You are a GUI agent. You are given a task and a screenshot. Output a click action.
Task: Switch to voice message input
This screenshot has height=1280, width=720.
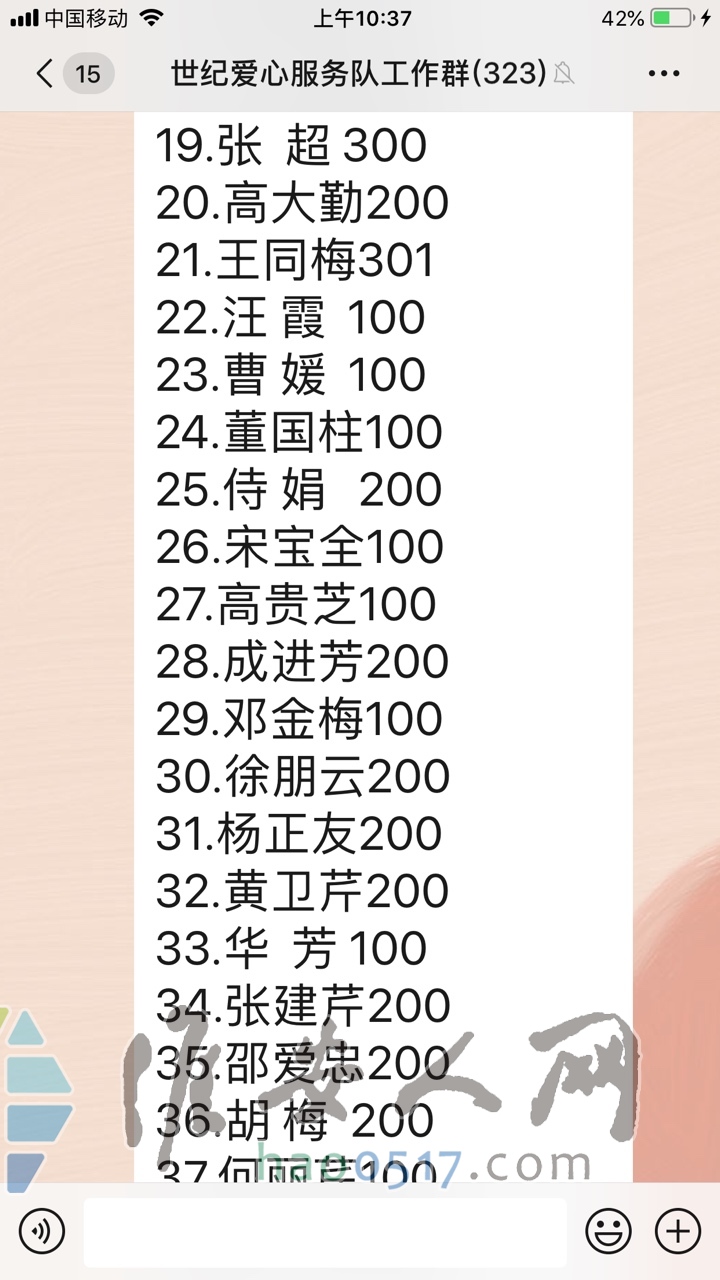pyautogui.click(x=41, y=1231)
